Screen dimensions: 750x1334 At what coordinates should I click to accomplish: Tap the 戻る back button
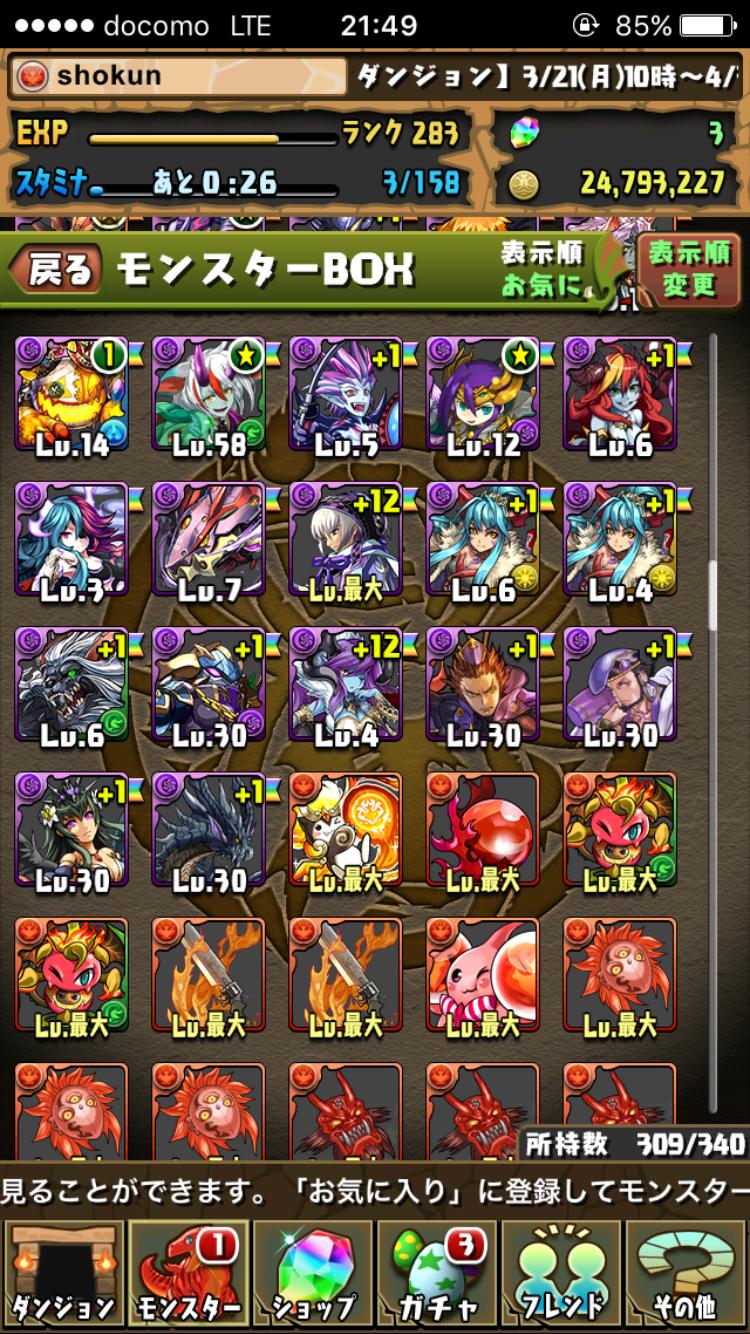pyautogui.click(x=56, y=268)
